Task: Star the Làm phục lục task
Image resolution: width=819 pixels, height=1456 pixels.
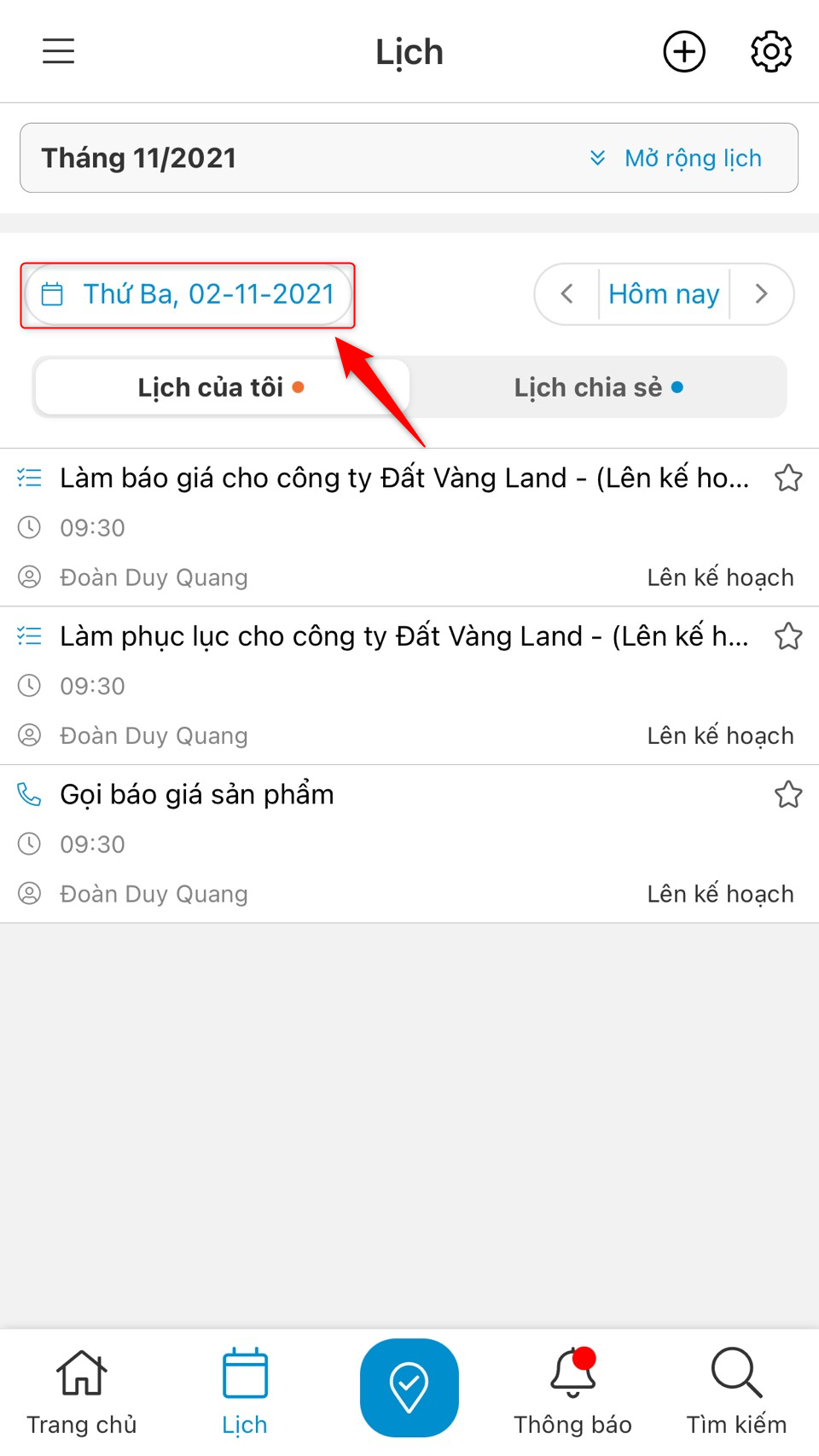Action: [788, 637]
